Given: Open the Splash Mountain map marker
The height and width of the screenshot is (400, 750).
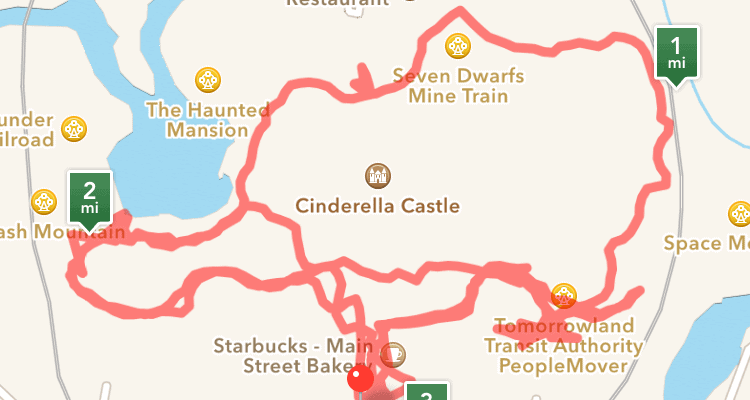Looking at the screenshot, I should click(44, 201).
